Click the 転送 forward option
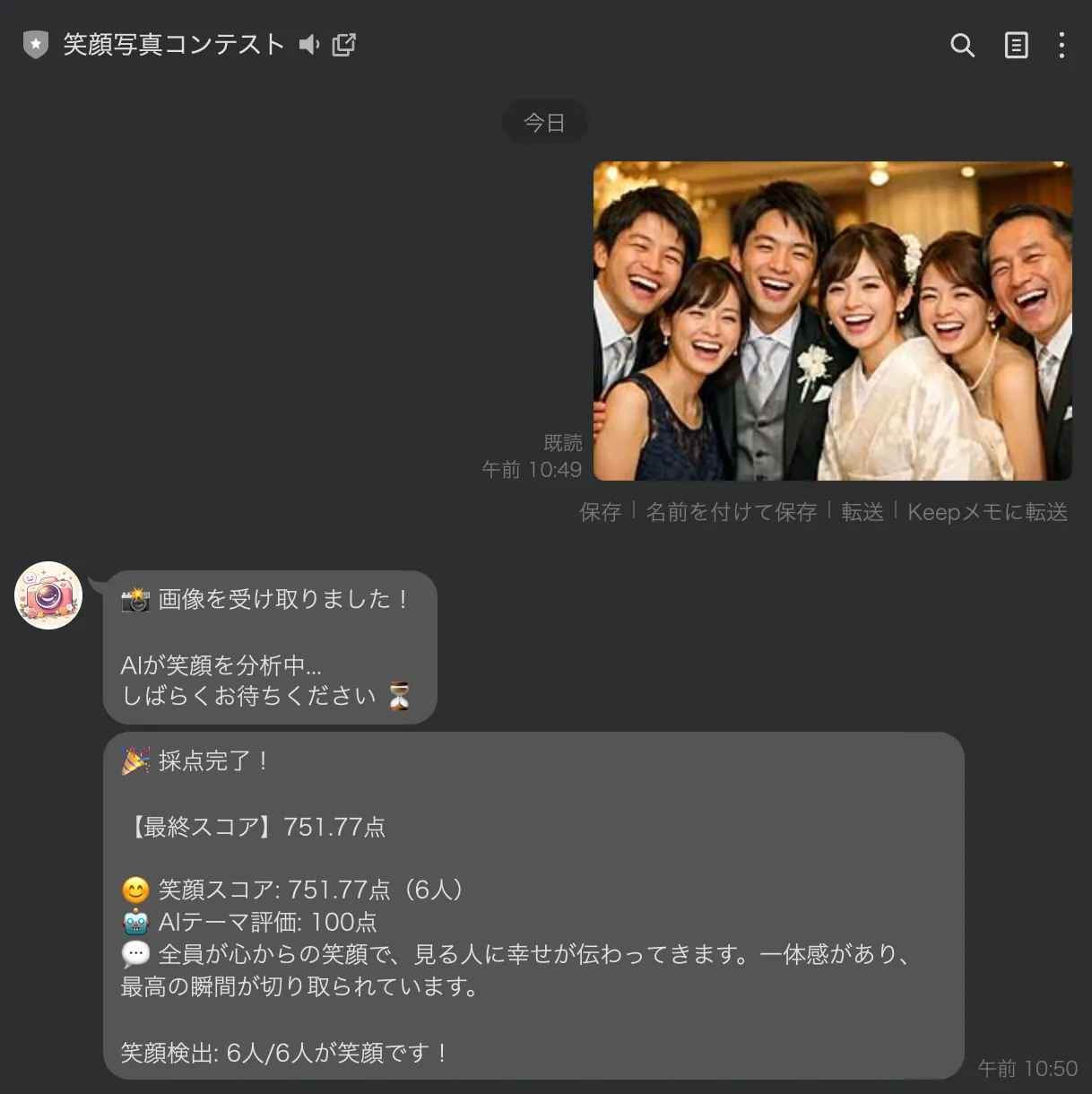 click(862, 512)
